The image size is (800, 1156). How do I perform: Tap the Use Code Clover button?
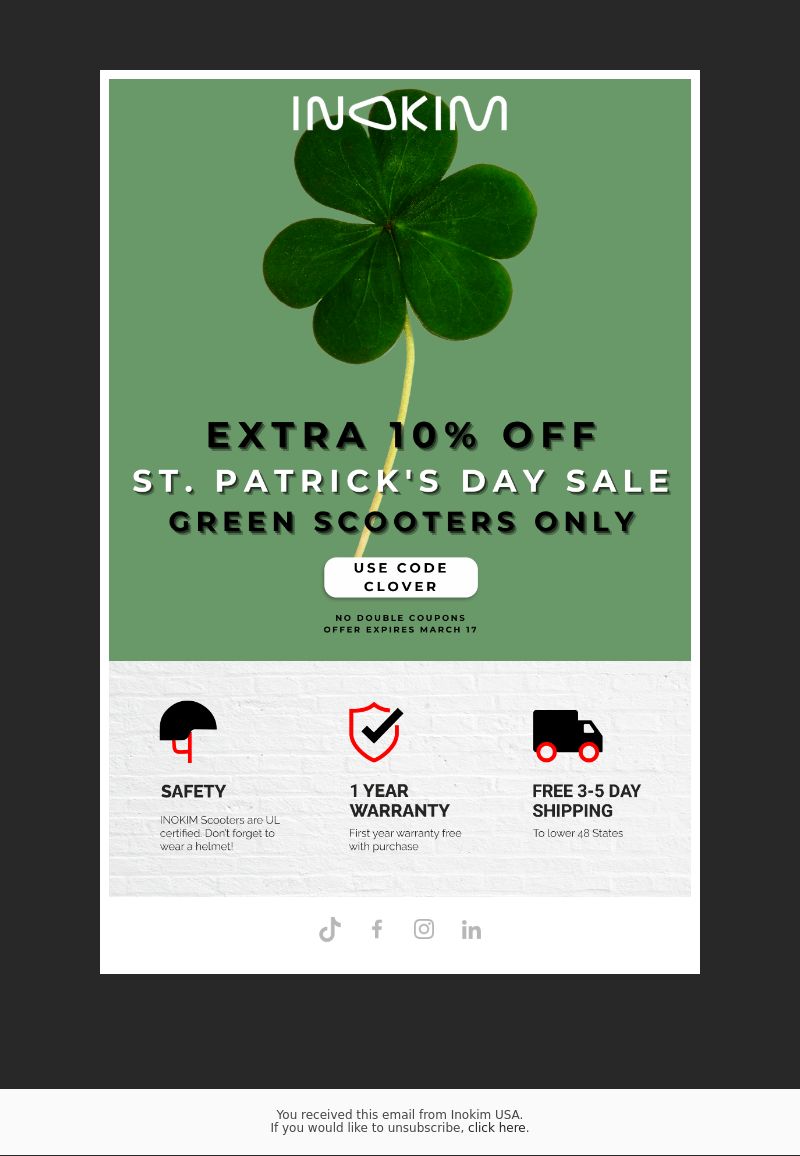tap(401, 577)
